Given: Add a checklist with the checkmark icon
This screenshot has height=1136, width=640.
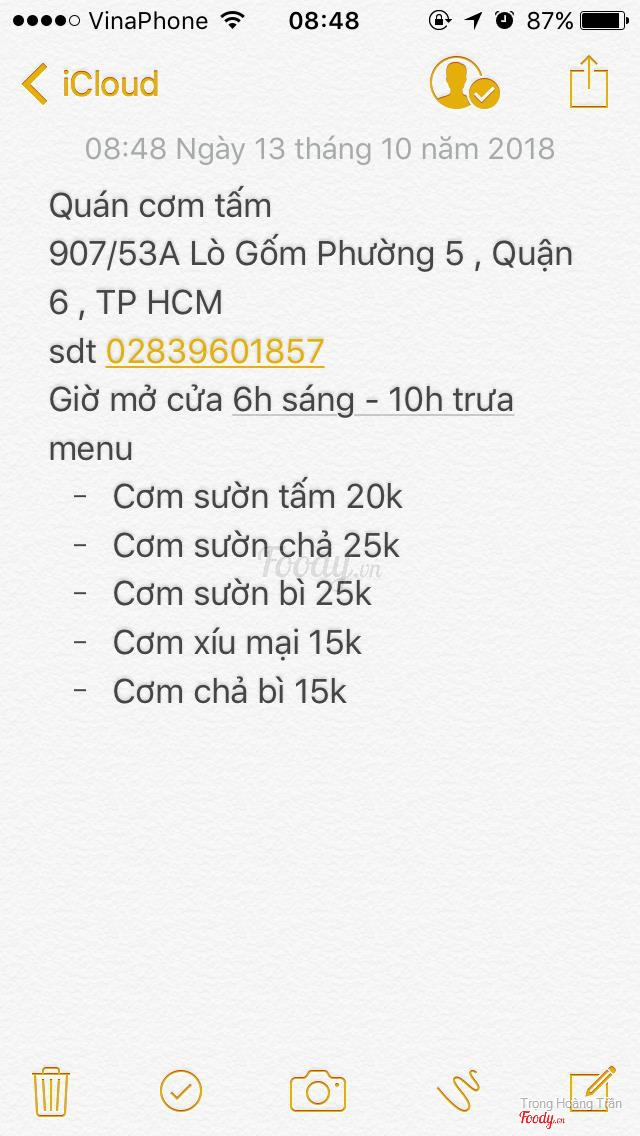Looking at the screenshot, I should [181, 1090].
